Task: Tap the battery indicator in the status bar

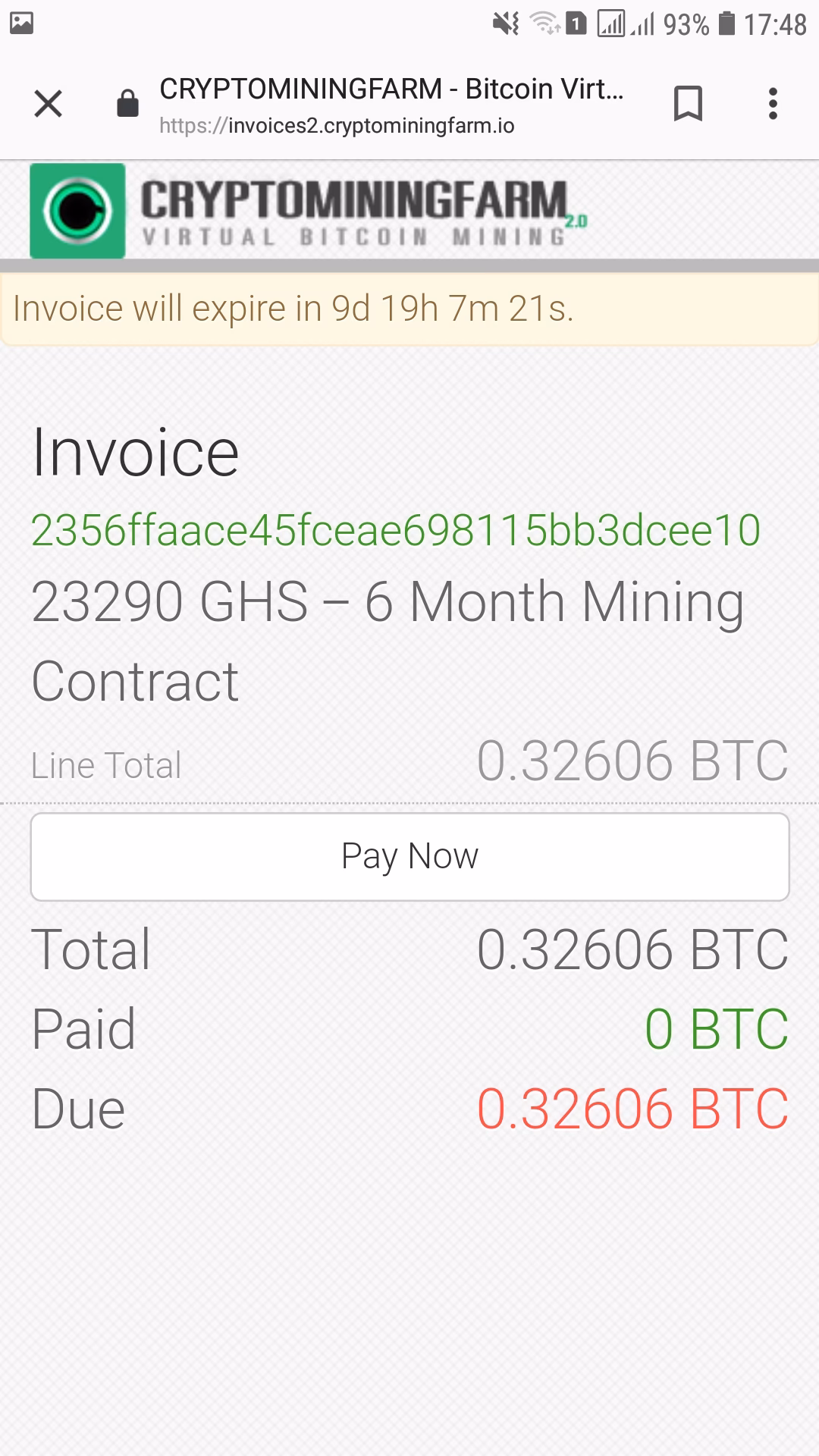Action: tap(726, 22)
